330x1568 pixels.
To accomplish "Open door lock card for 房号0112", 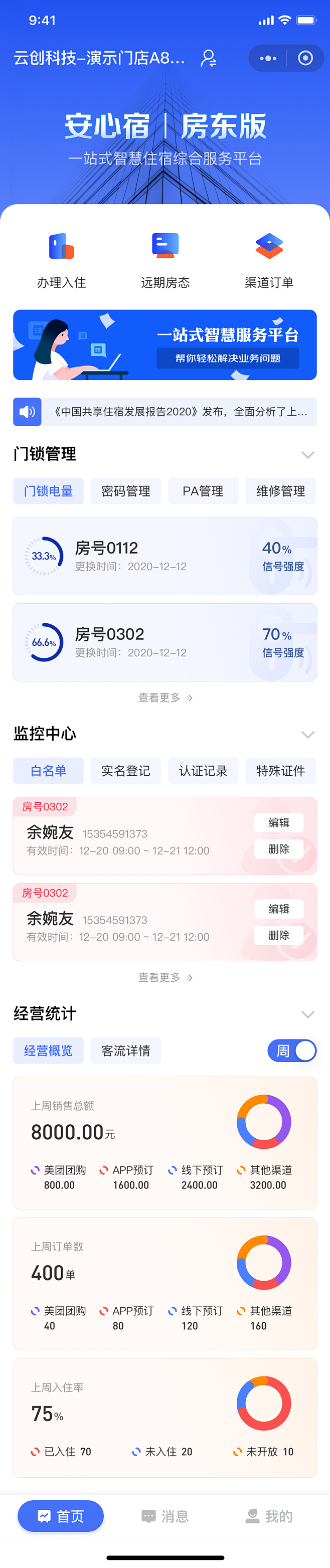I will click(x=165, y=556).
